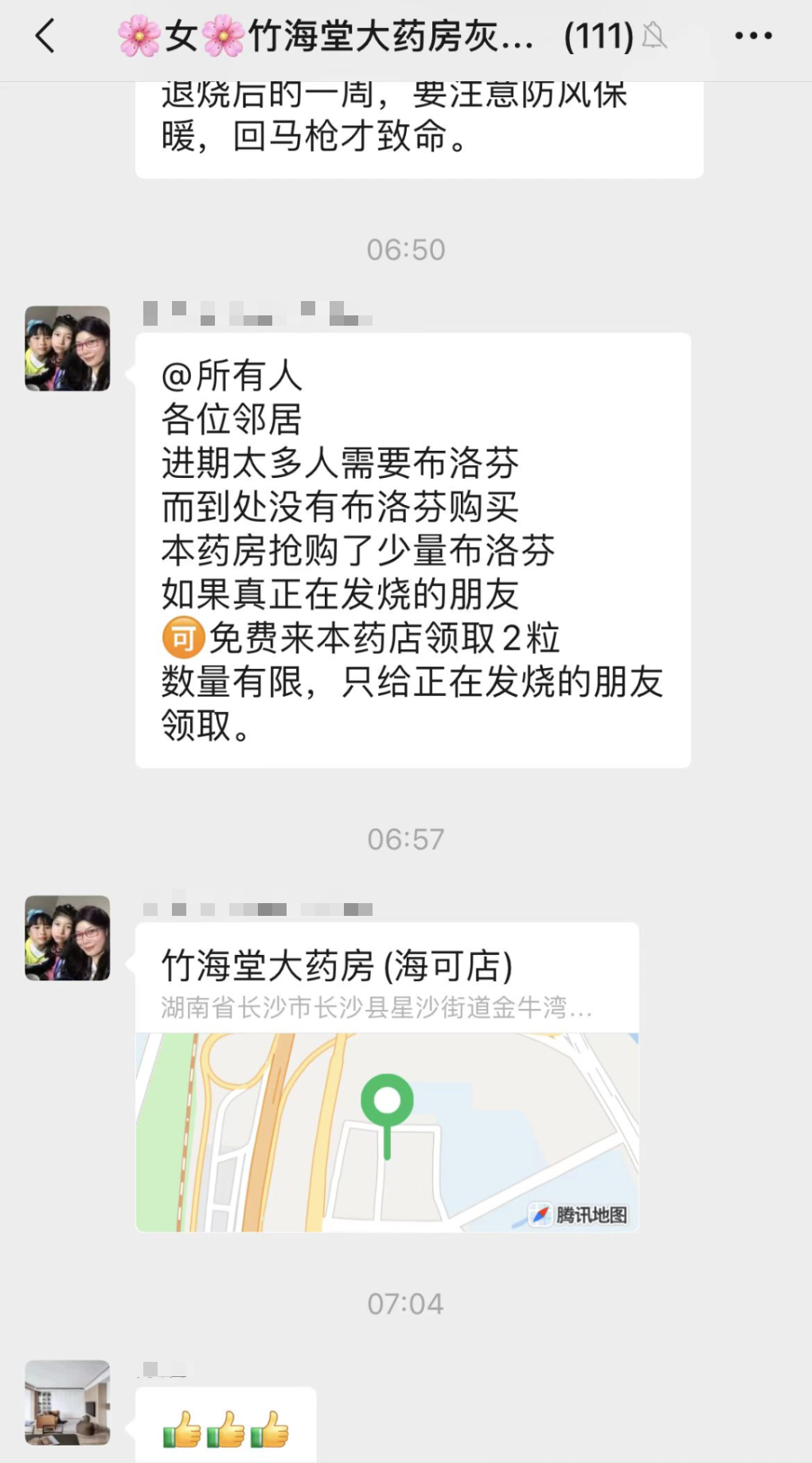Viewport: 812px width, 1463px height.
Task: View profile of the @所有人 message sender
Action: click(68, 349)
